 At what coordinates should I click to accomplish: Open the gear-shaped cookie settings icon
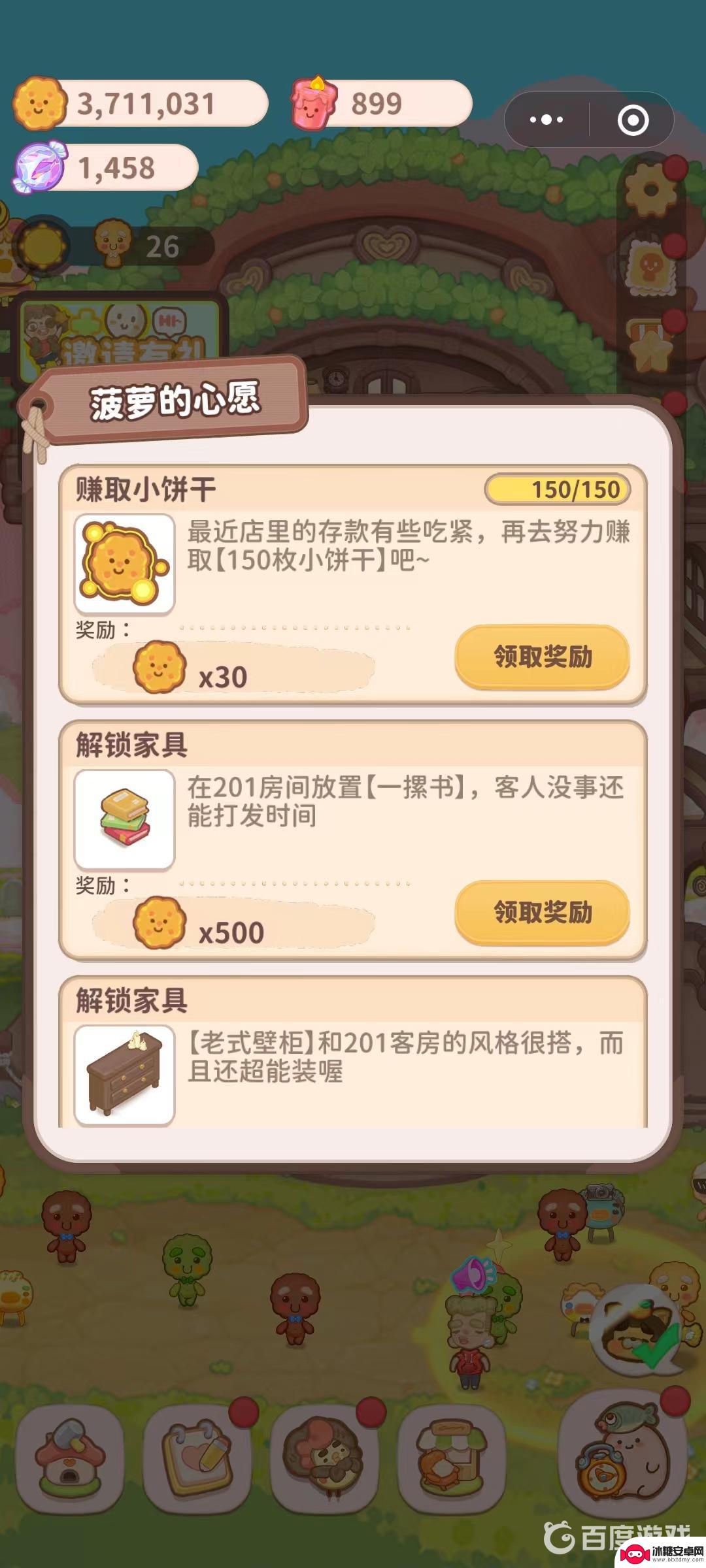(x=650, y=190)
